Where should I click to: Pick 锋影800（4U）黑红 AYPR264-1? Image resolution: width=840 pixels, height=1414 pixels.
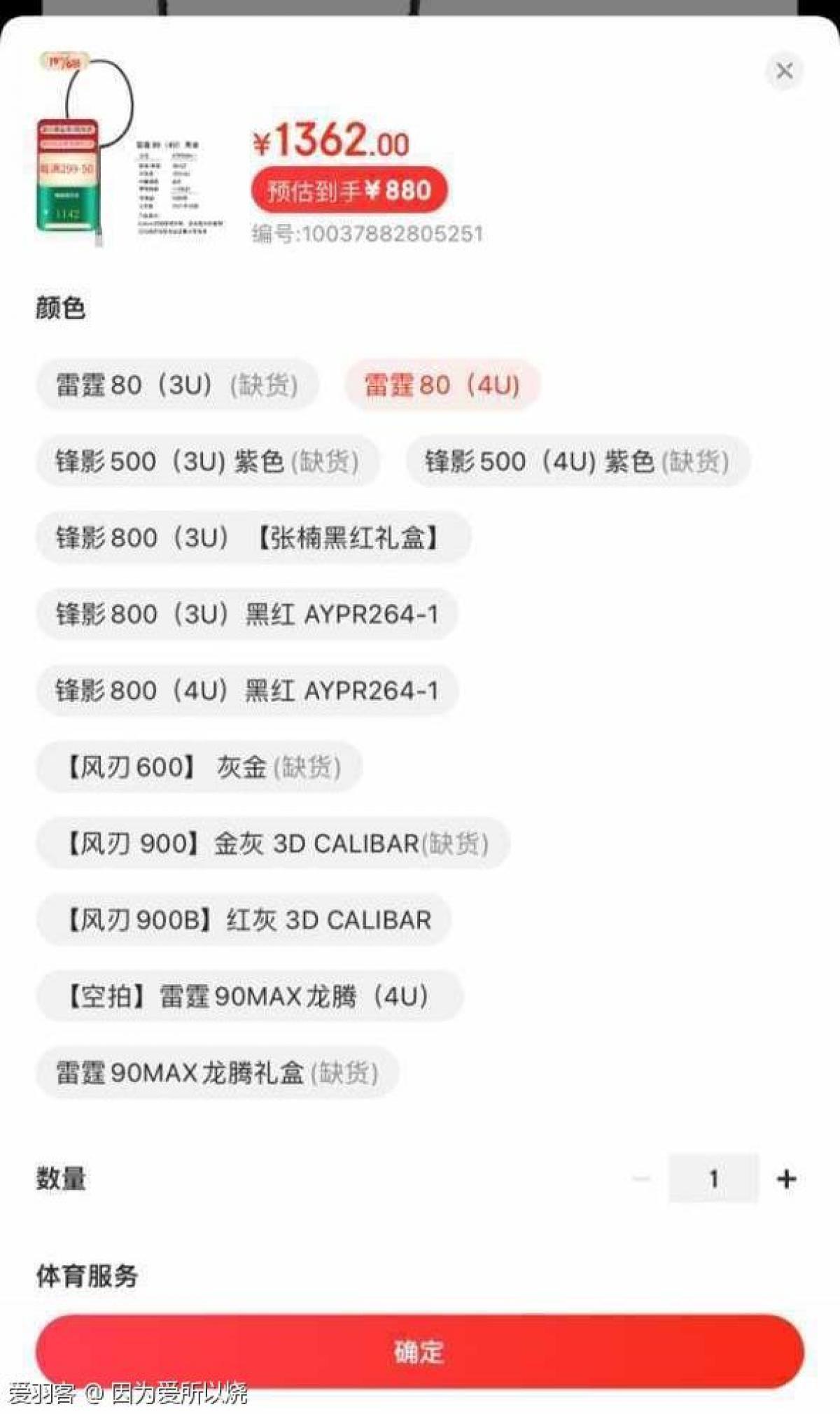click(x=246, y=691)
